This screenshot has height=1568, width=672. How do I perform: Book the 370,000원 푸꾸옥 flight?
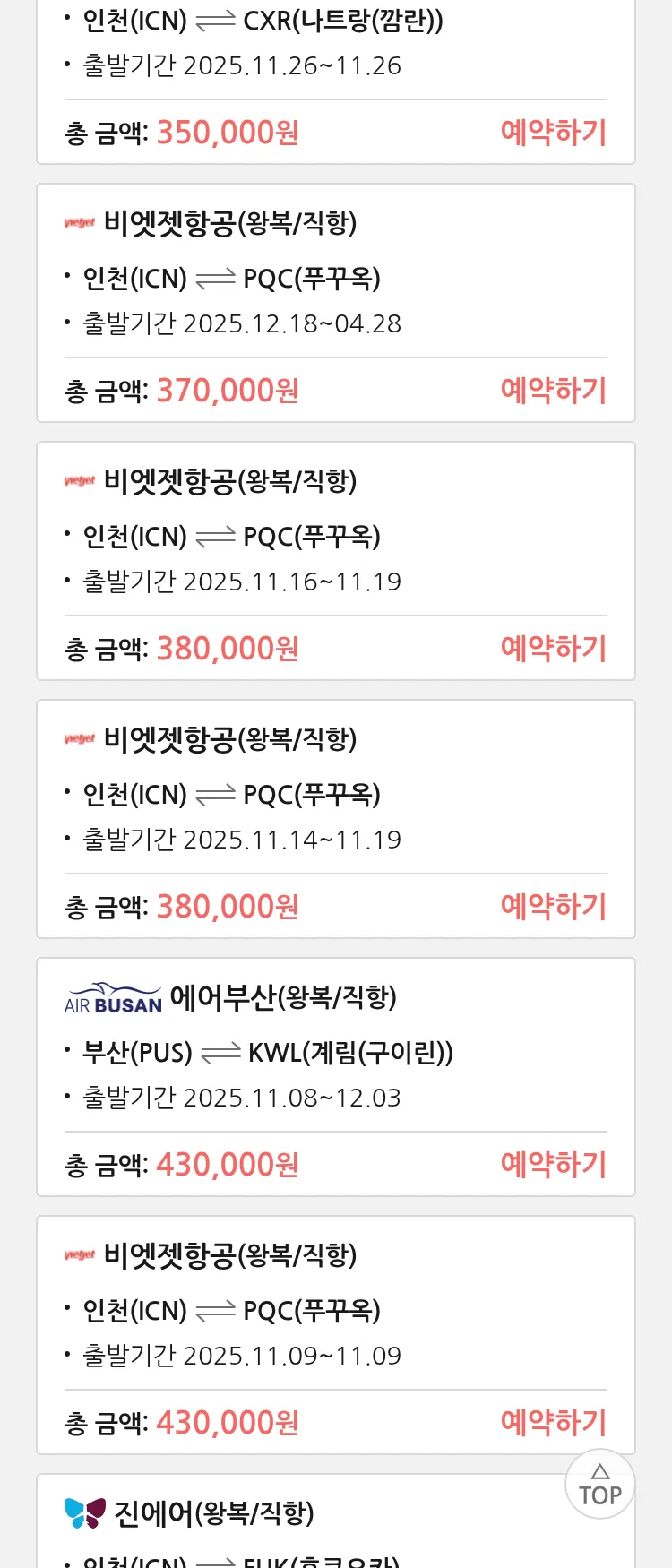553,391
